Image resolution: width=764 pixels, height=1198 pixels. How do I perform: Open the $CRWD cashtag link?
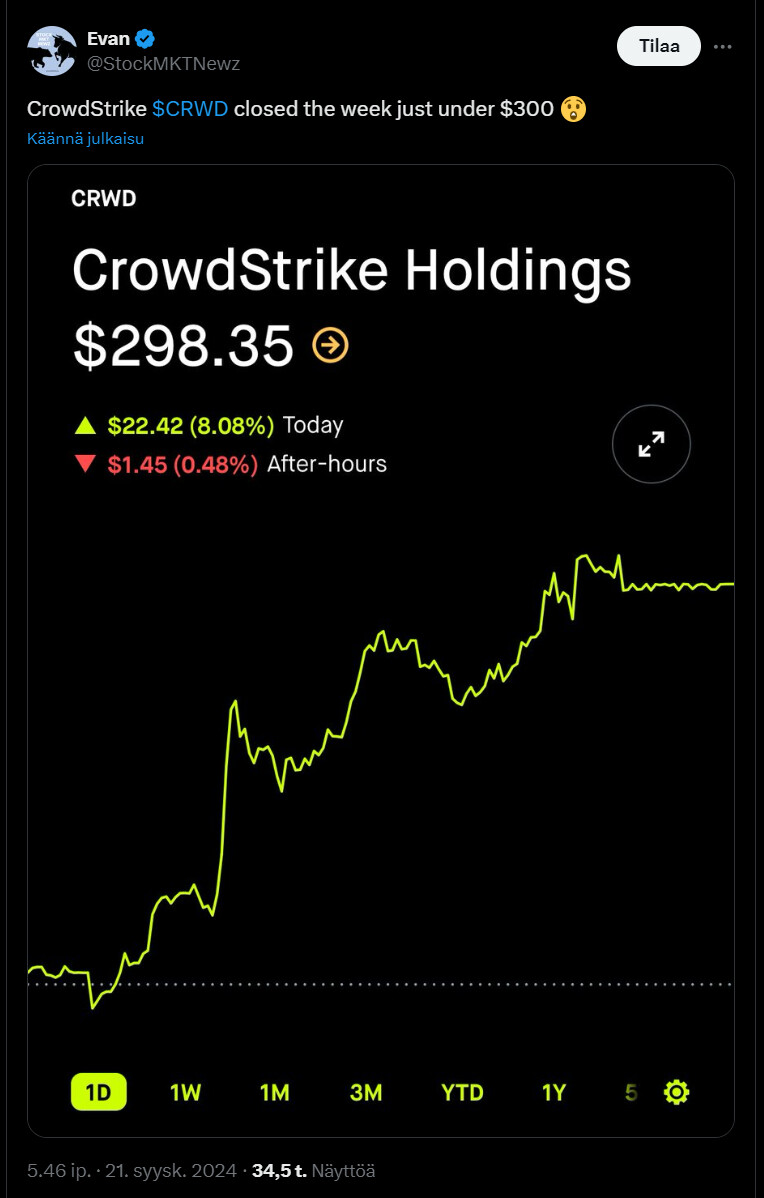(190, 108)
